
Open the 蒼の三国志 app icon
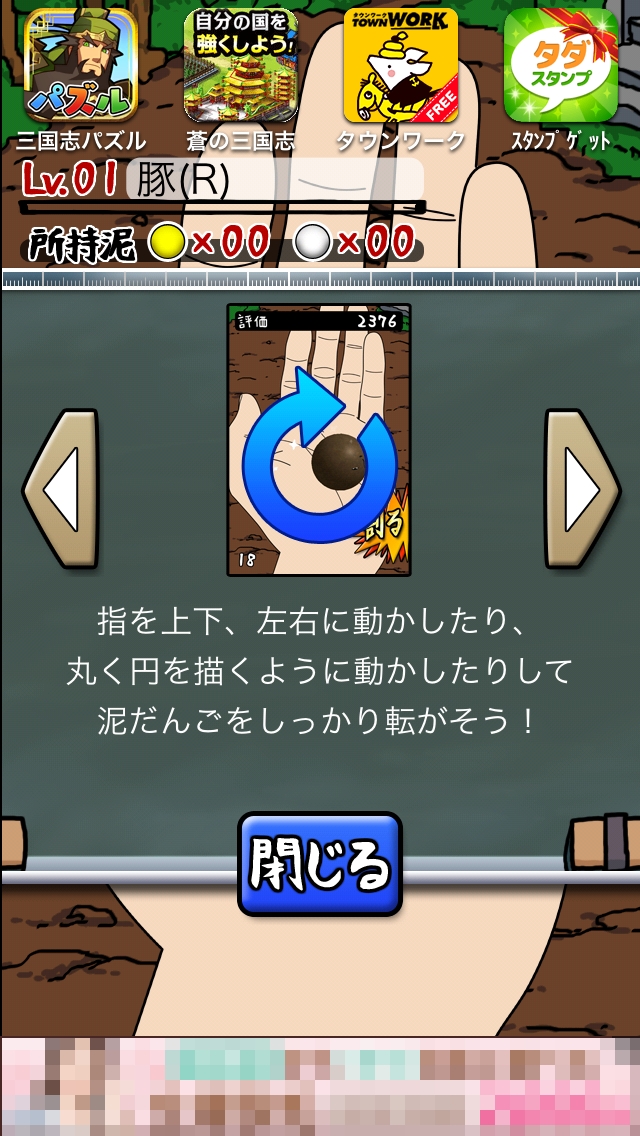click(x=241, y=67)
